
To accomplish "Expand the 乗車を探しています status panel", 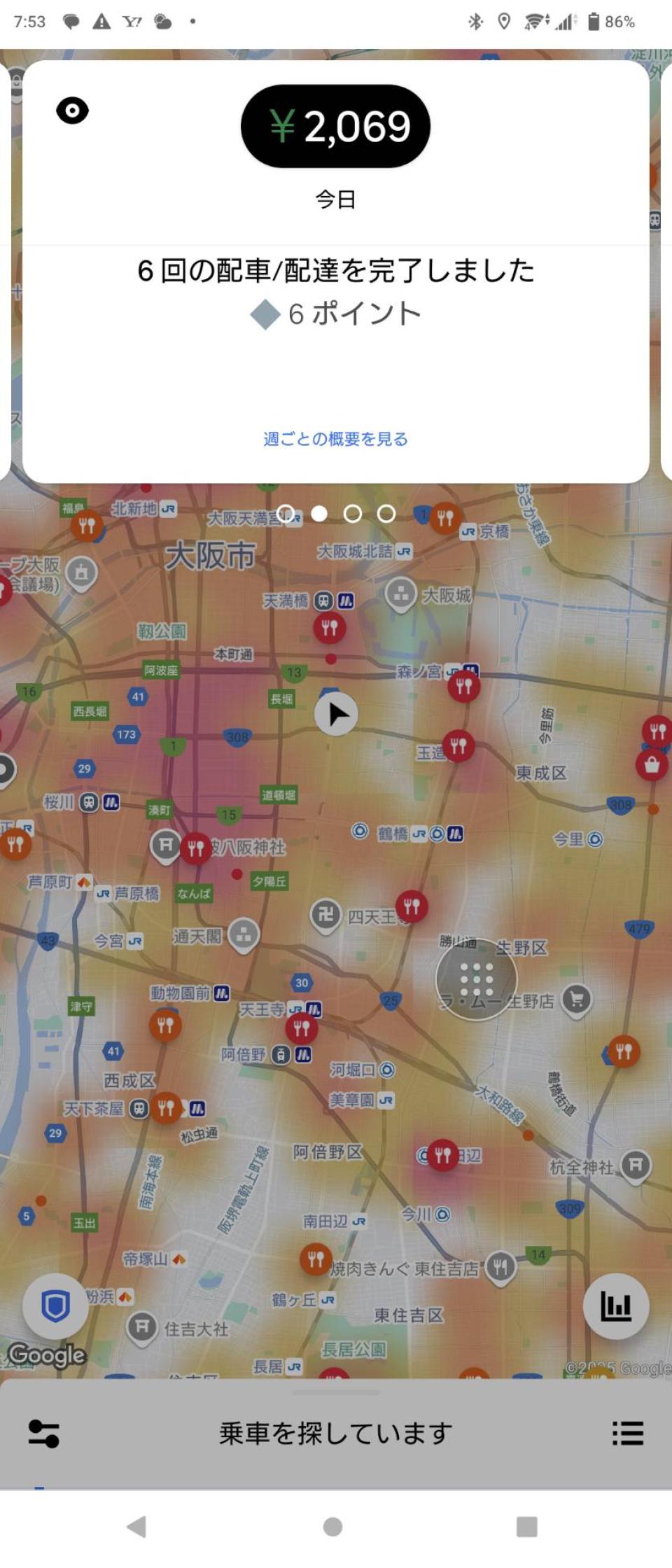I will point(335,1432).
